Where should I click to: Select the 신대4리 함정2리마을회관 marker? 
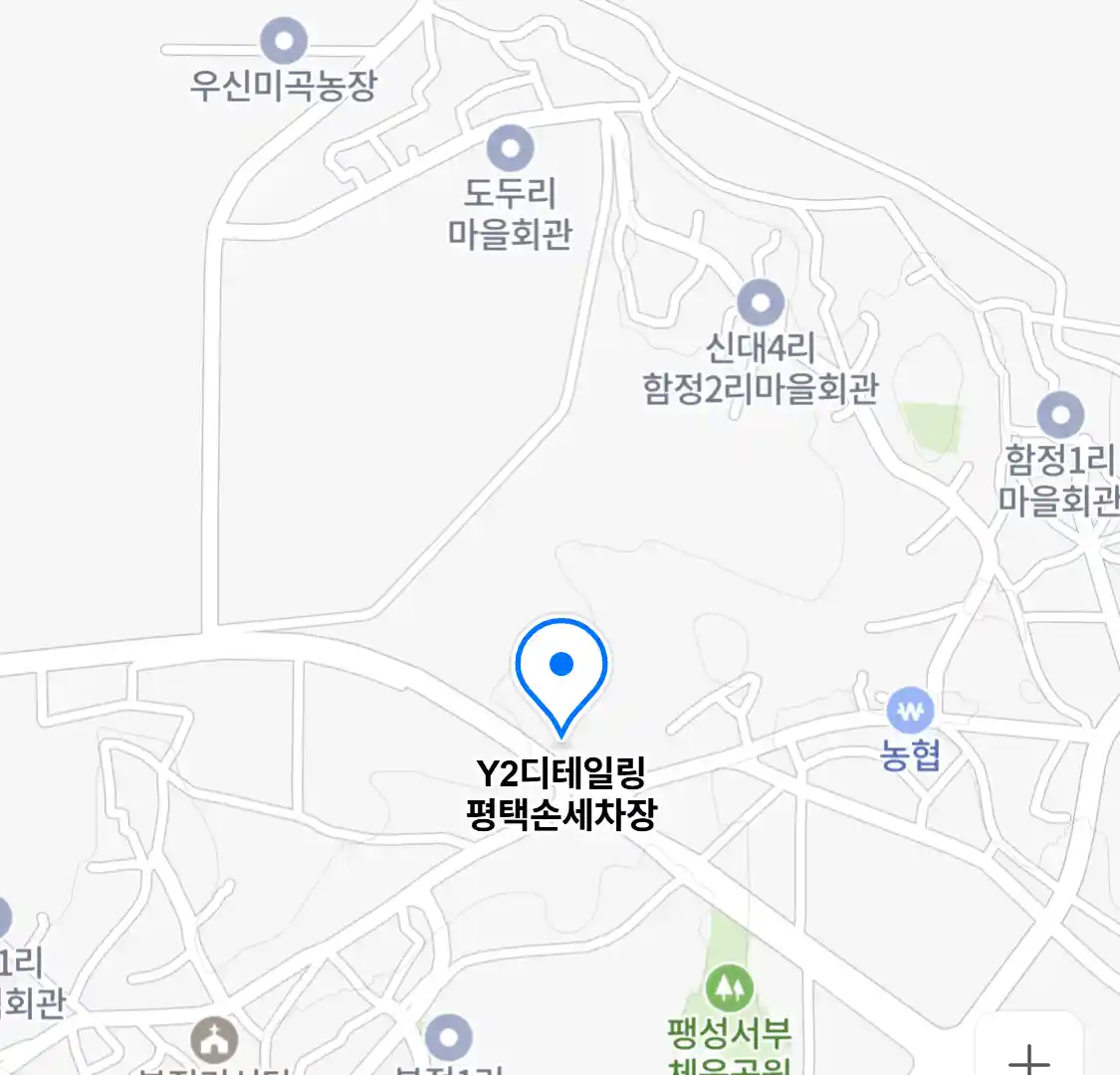click(x=761, y=304)
